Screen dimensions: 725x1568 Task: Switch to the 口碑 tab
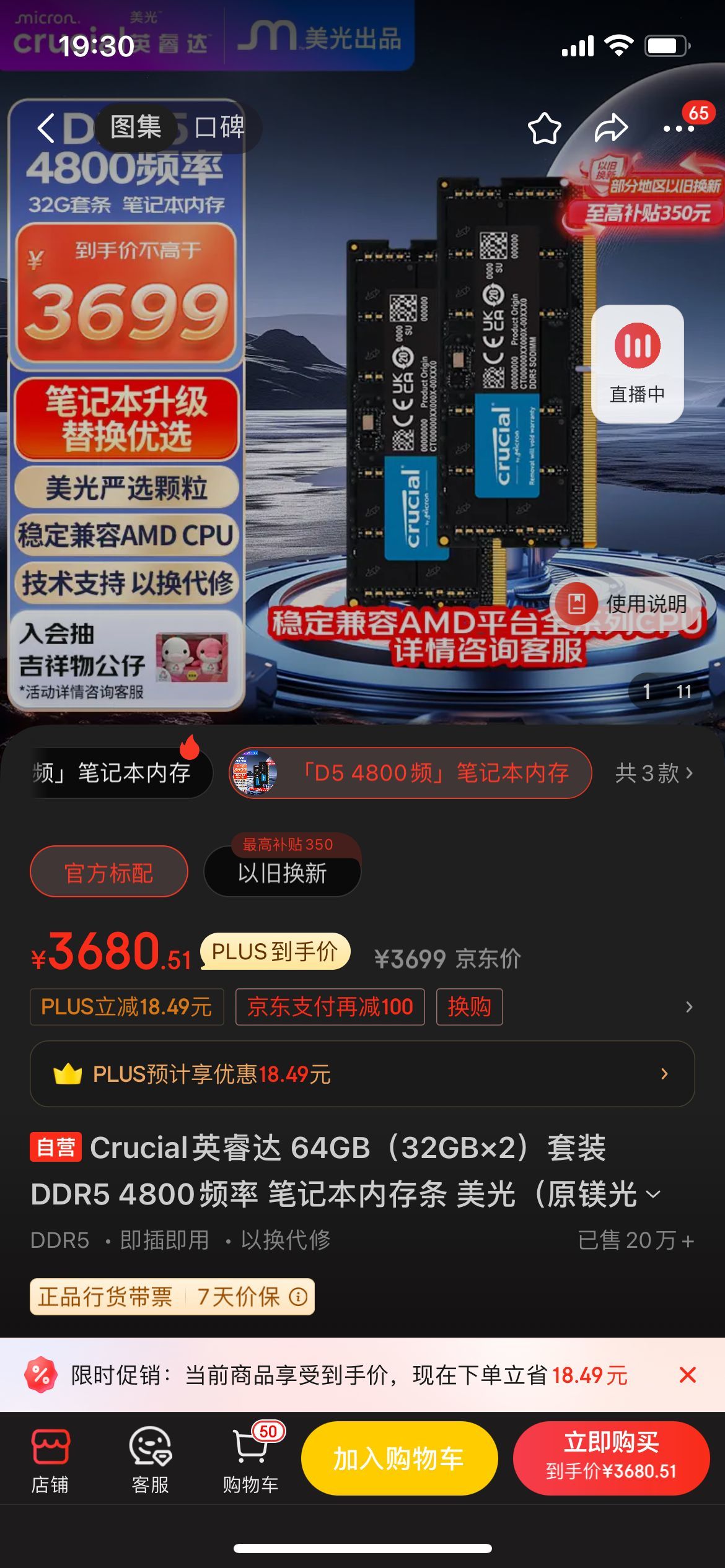click(219, 128)
